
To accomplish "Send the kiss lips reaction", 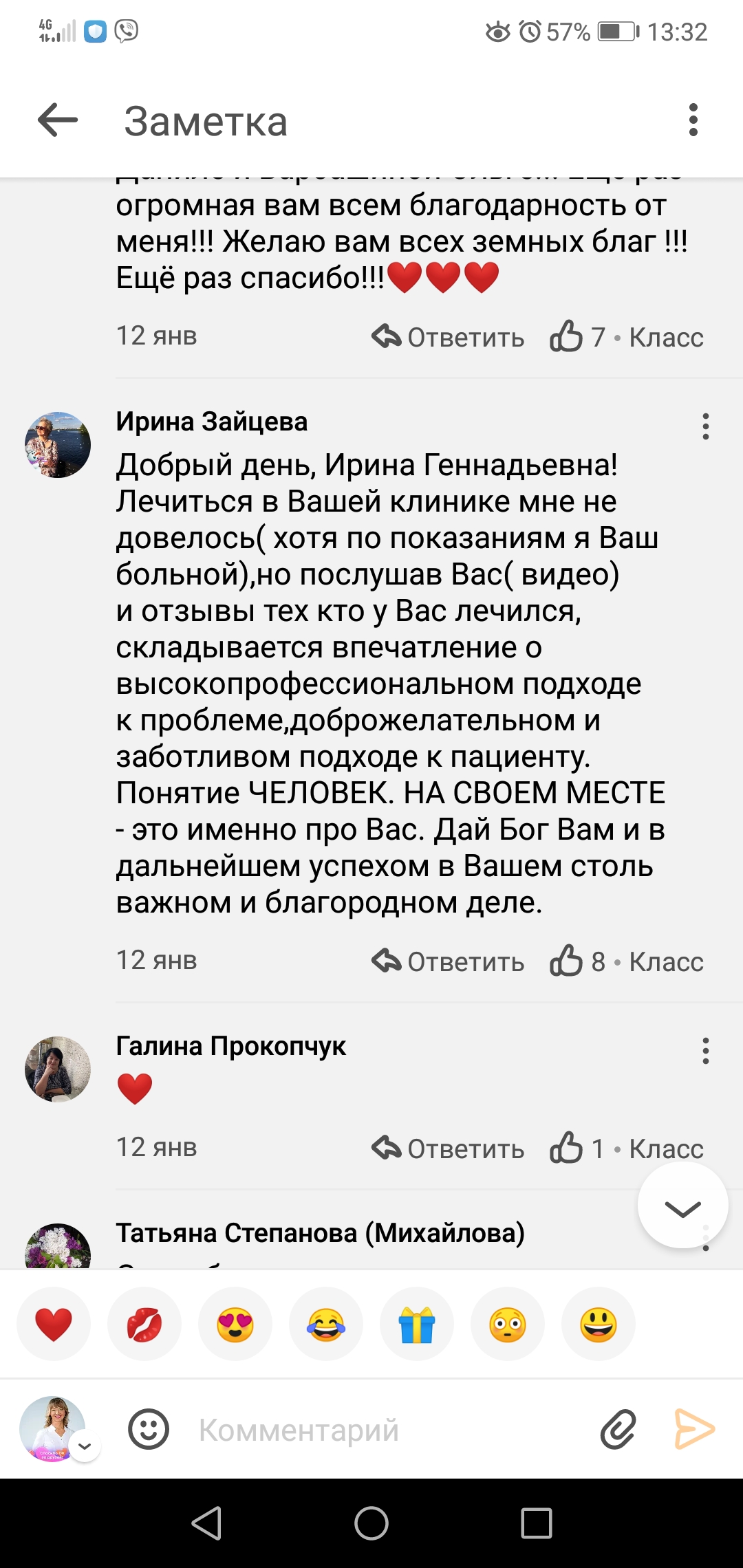I will [144, 1324].
